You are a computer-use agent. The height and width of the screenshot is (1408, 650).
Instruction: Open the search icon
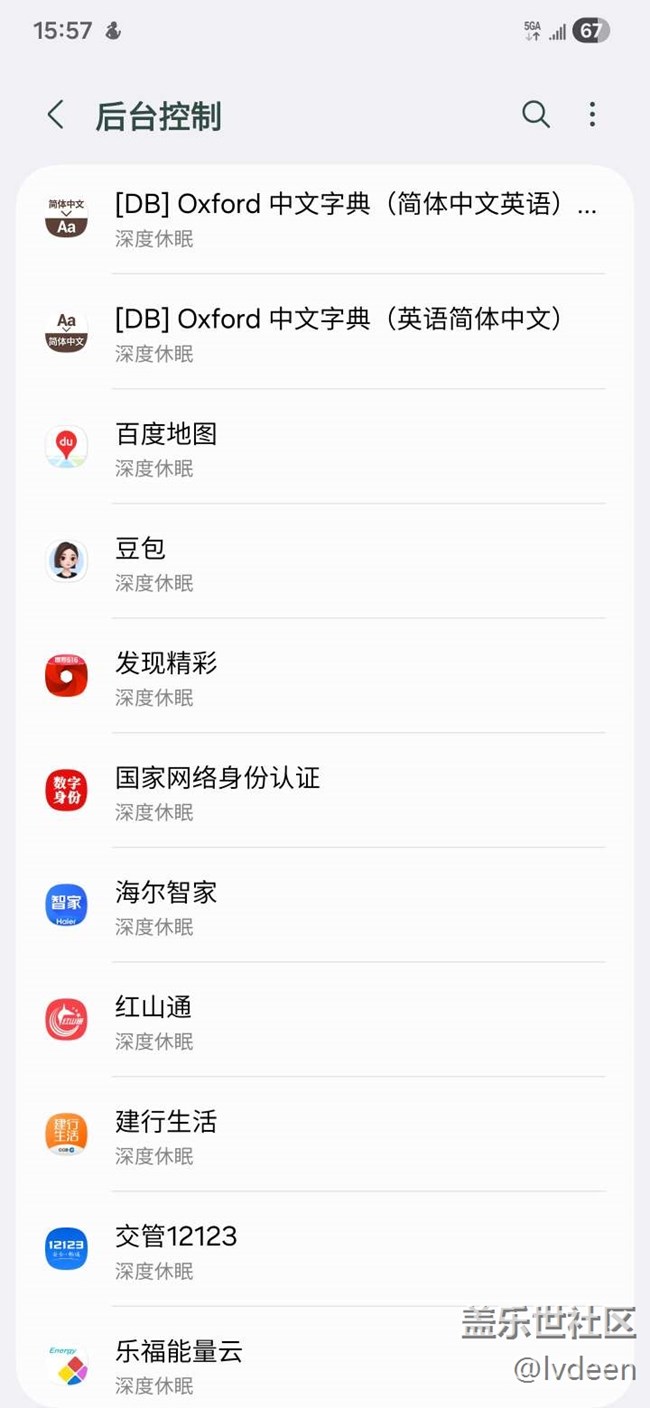coord(536,115)
